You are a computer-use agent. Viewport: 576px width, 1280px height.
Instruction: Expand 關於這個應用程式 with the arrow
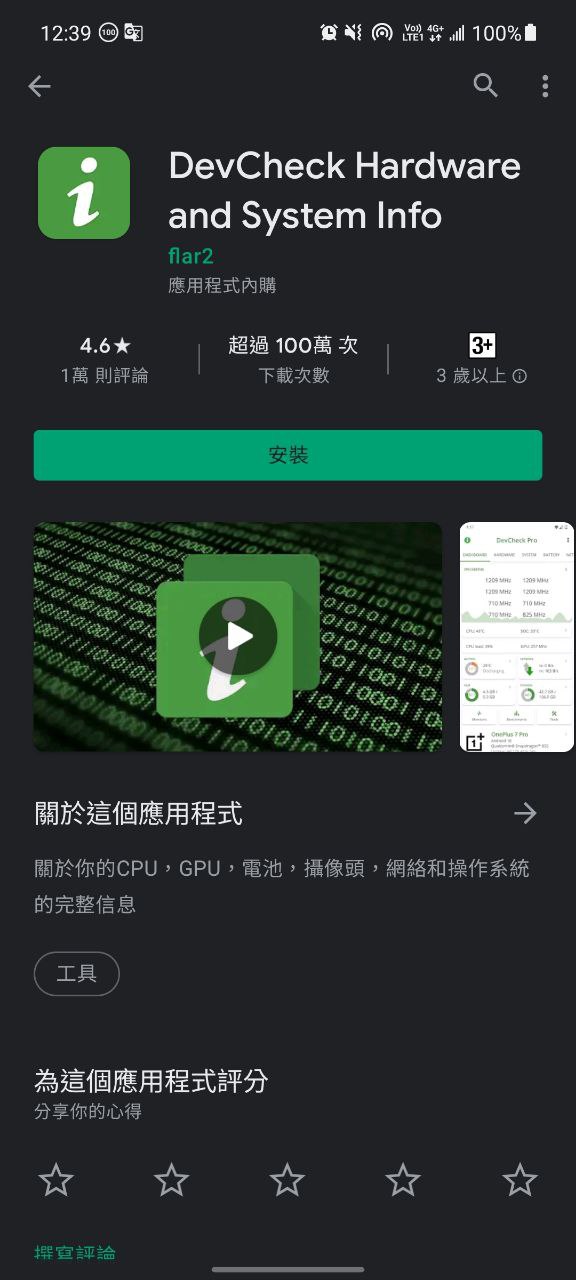pos(525,814)
